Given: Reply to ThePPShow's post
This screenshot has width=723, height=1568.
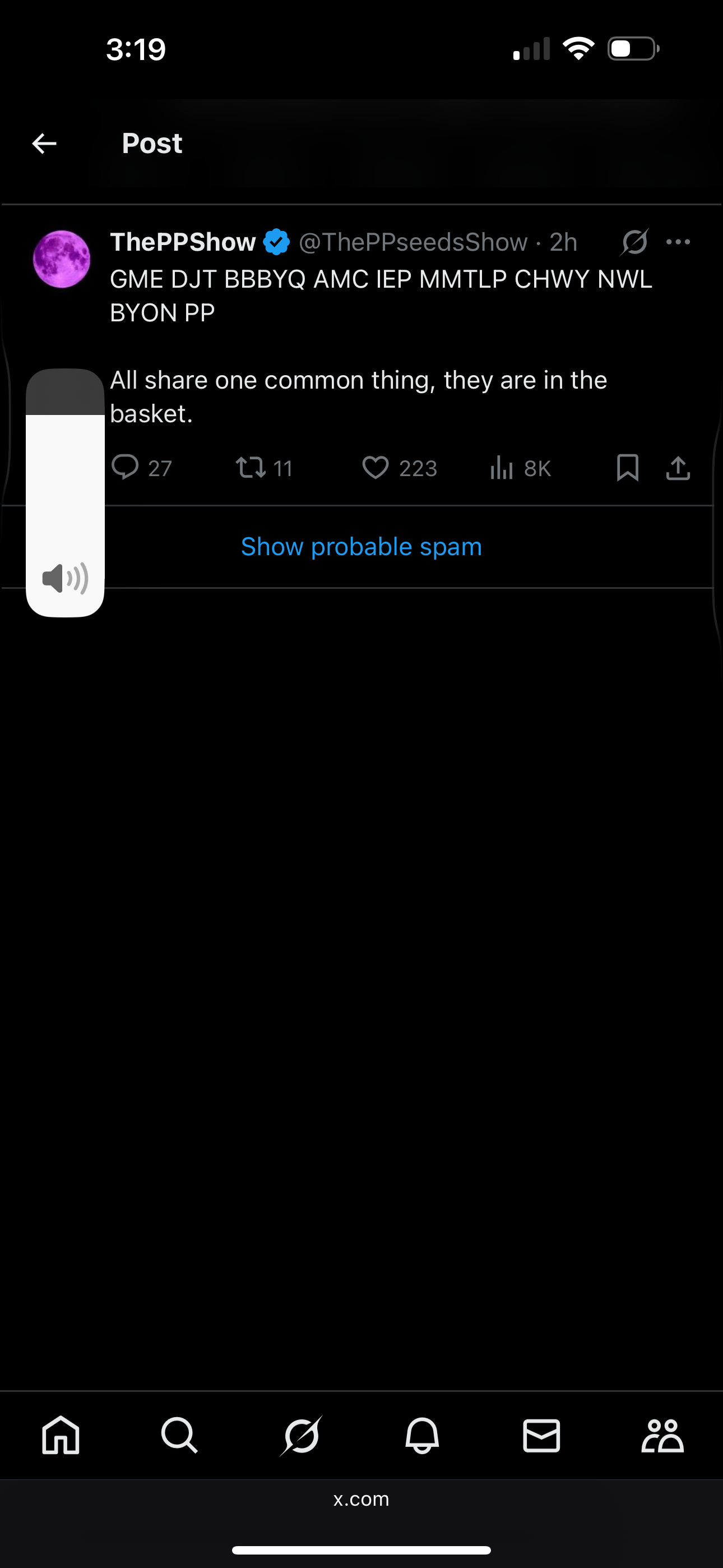Looking at the screenshot, I should [126, 468].
